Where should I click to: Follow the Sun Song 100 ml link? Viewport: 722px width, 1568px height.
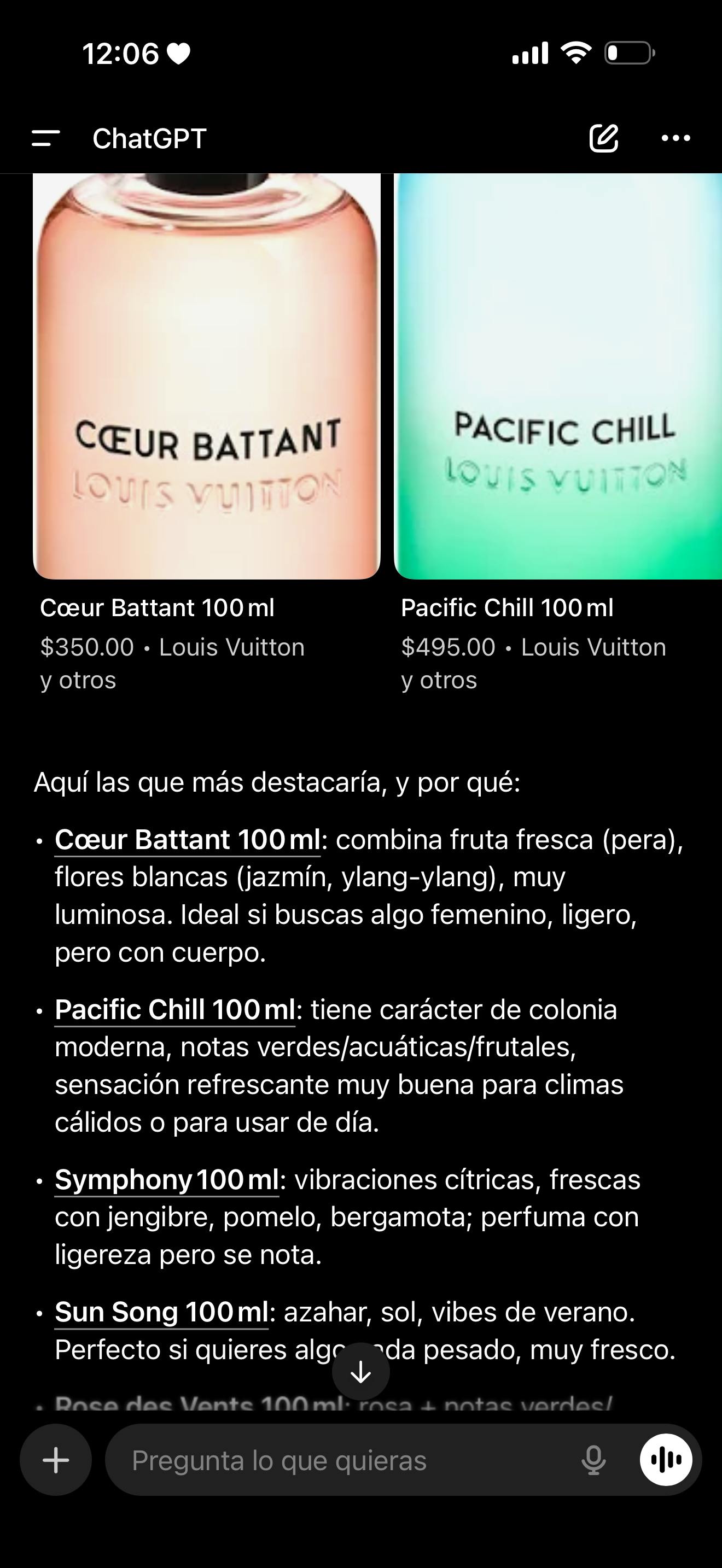(x=161, y=1312)
